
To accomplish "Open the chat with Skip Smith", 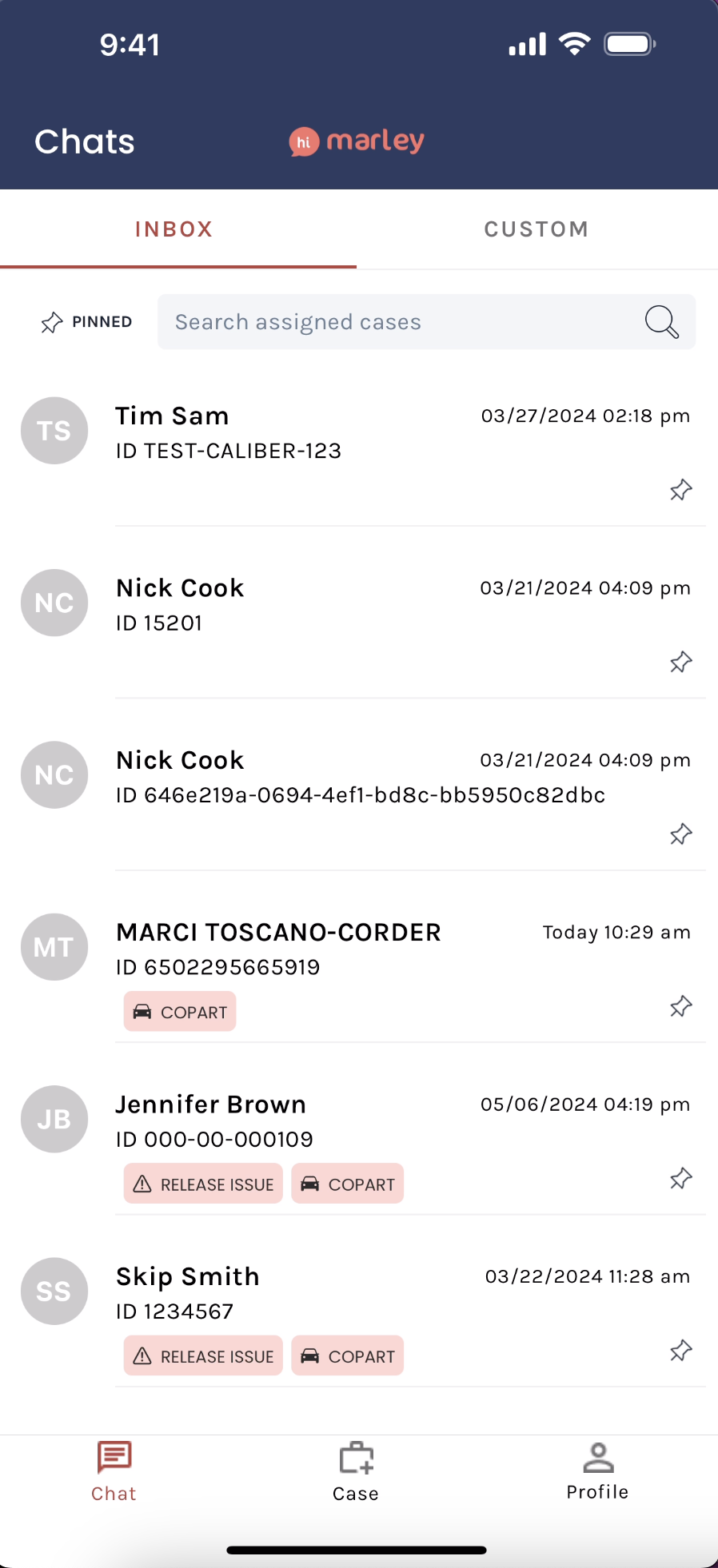I will (x=320, y=1292).
